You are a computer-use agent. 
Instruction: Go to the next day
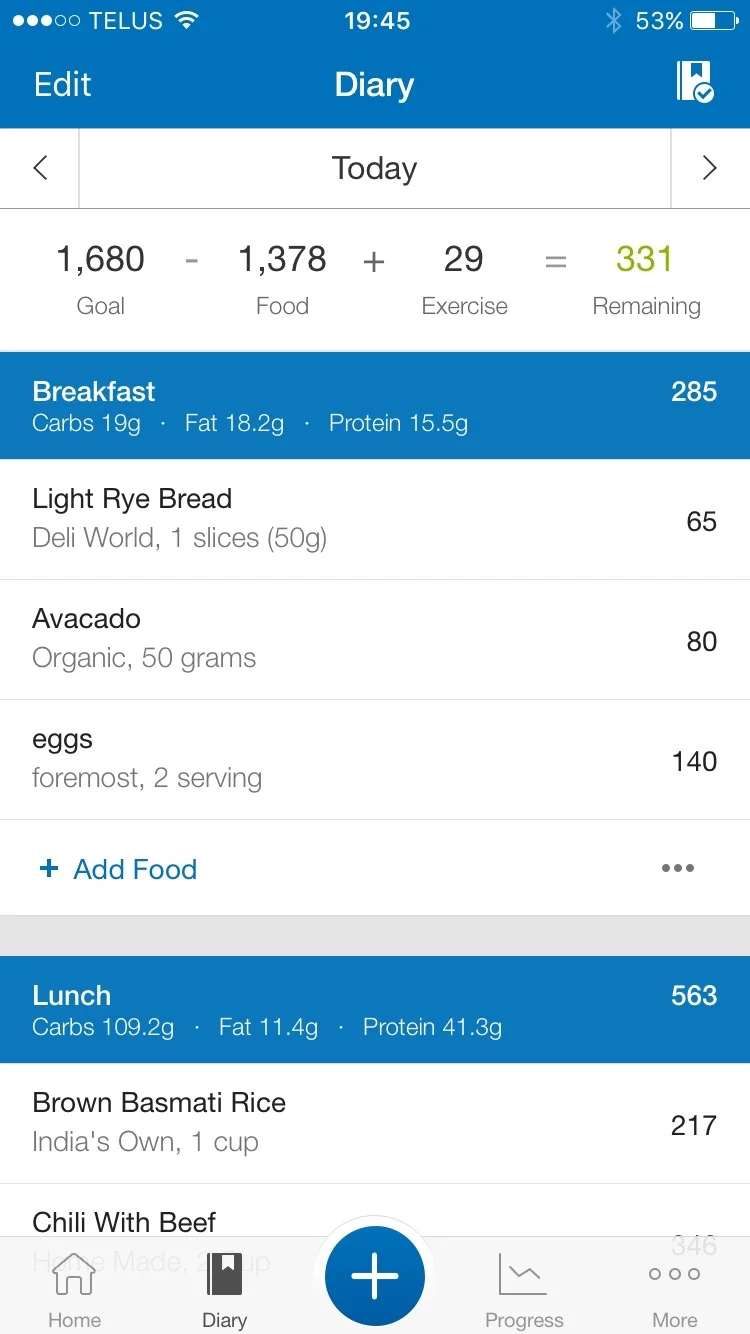[709, 168]
